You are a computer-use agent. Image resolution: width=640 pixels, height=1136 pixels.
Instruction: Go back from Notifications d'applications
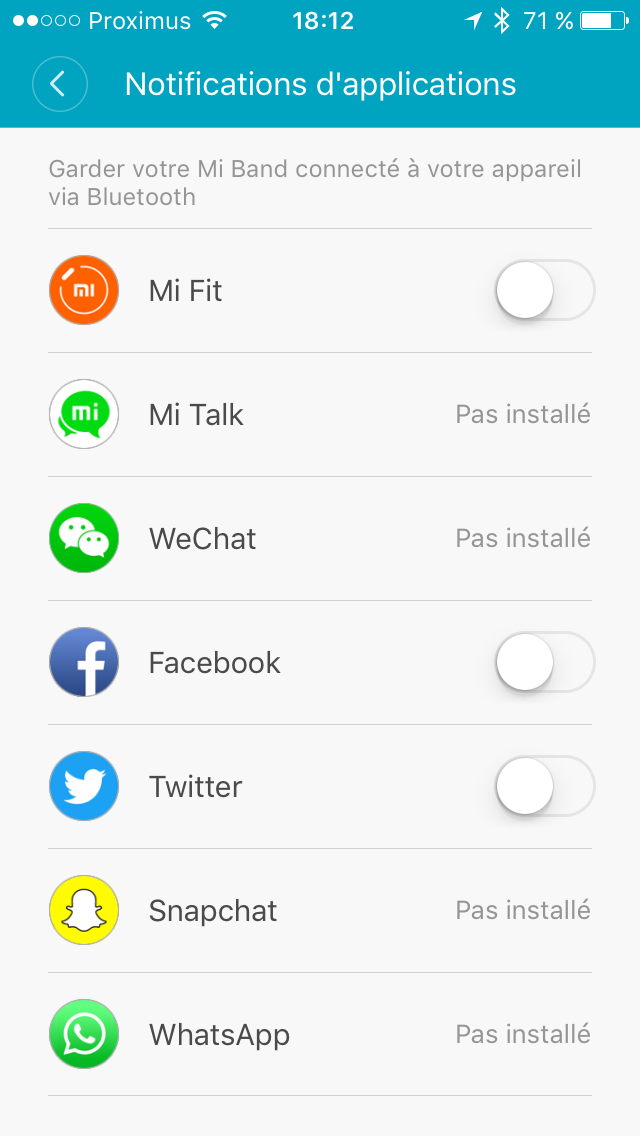(x=59, y=84)
